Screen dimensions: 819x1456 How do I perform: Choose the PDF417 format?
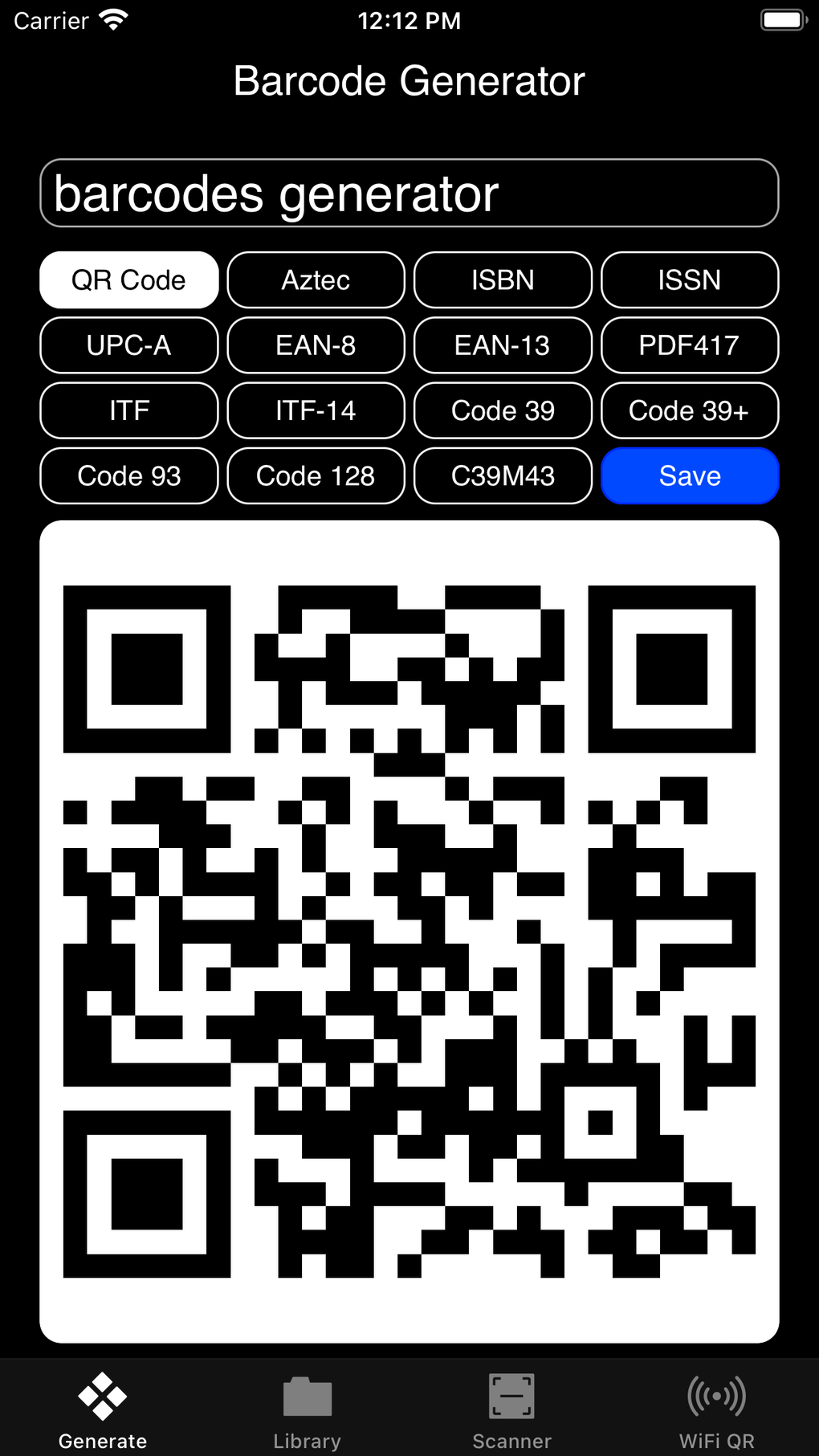click(690, 345)
